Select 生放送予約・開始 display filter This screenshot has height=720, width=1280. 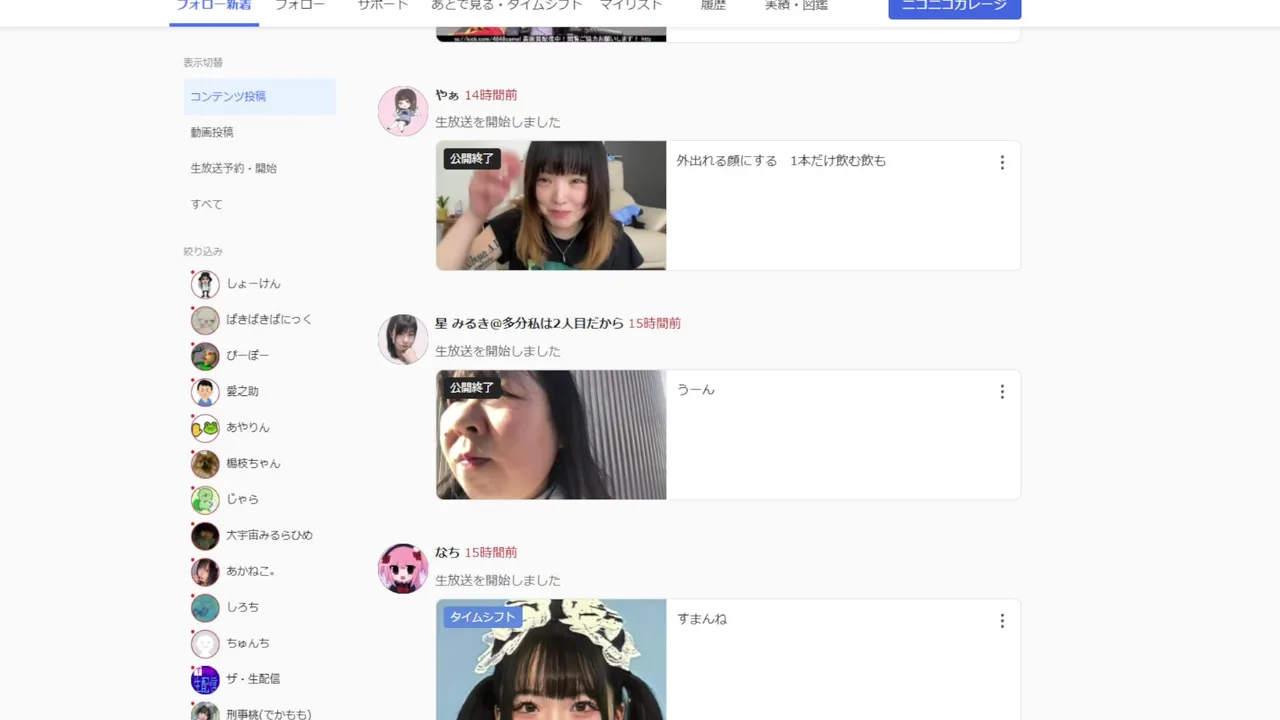pos(233,168)
